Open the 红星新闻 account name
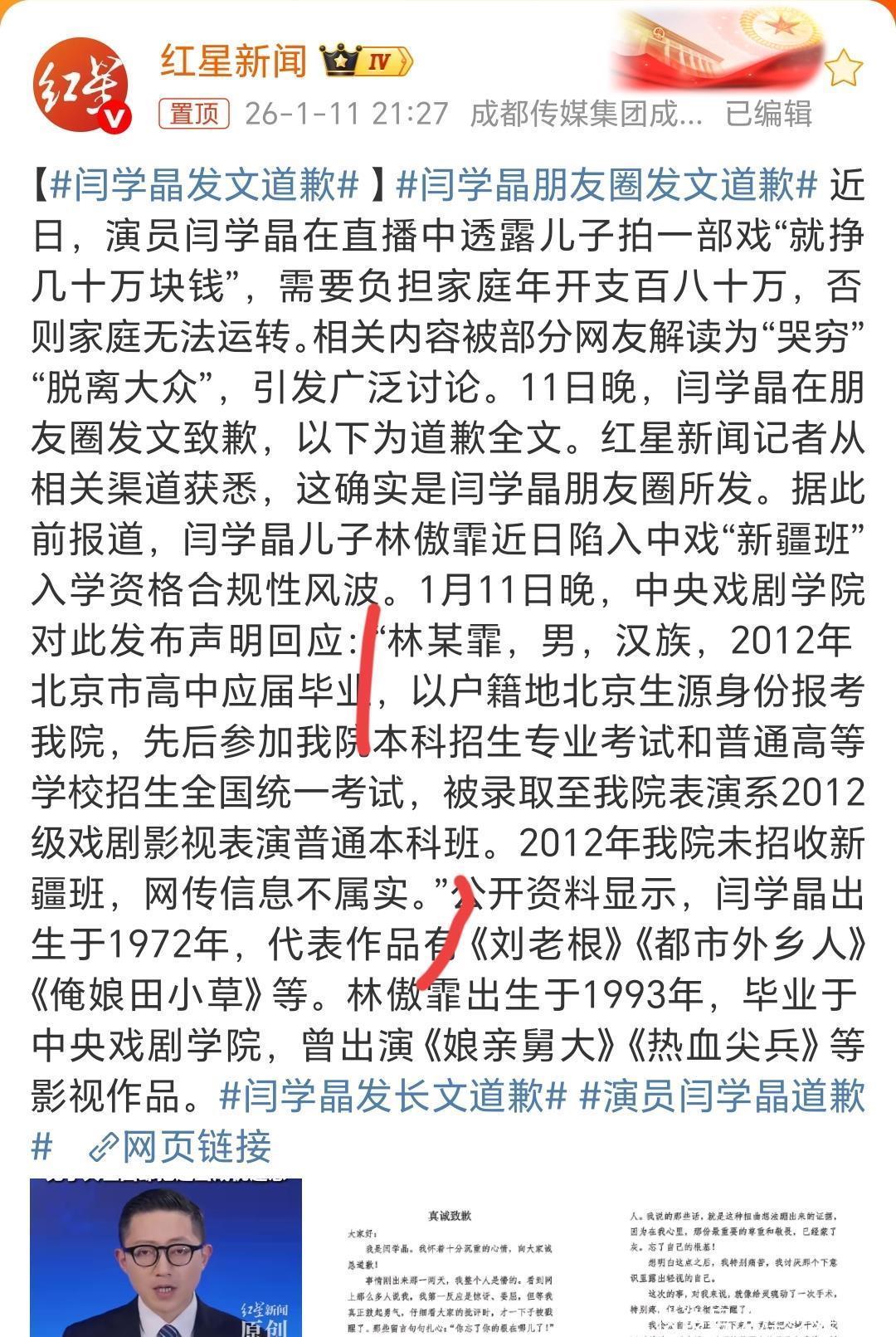The height and width of the screenshot is (1337, 896). pyautogui.click(x=234, y=61)
